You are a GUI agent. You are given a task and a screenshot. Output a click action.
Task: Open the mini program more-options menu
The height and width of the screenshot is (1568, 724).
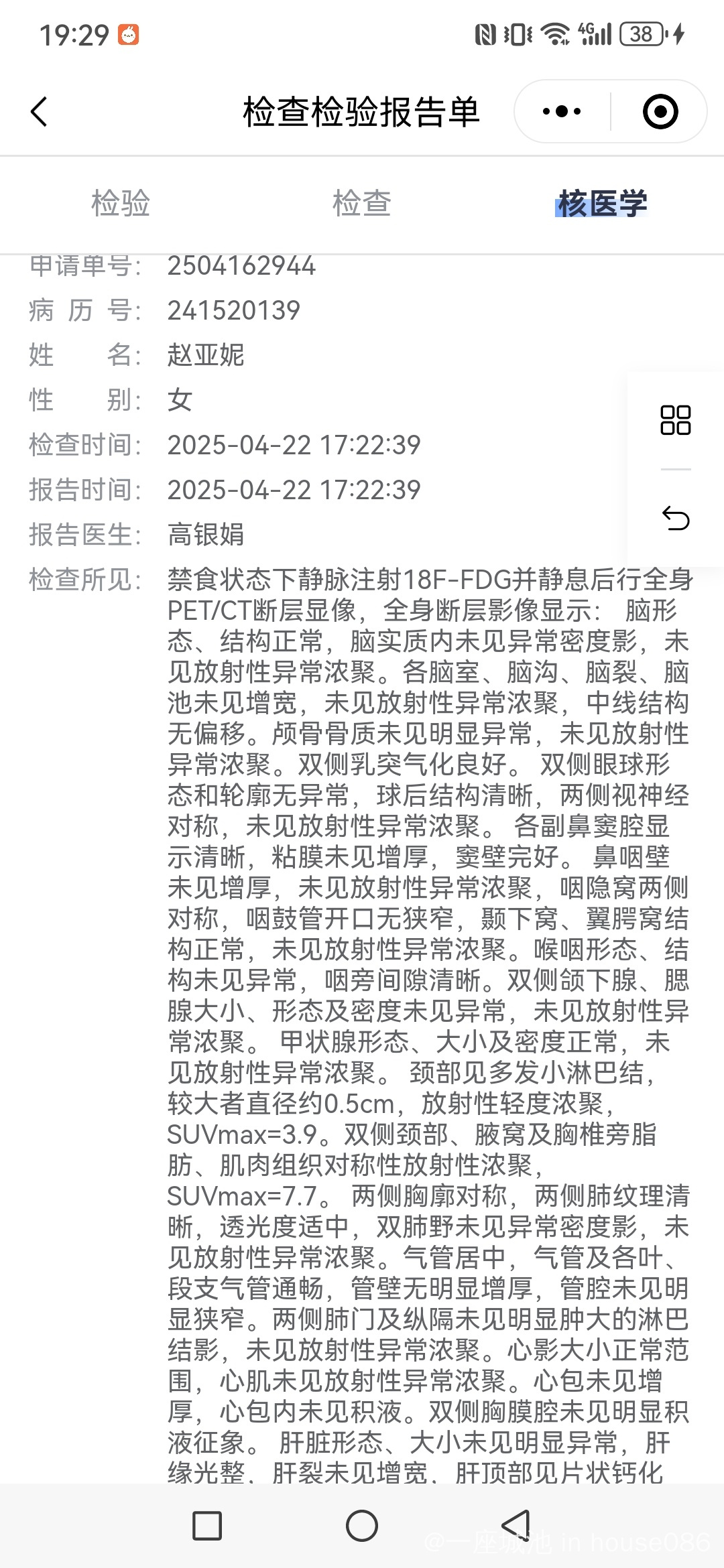562,111
